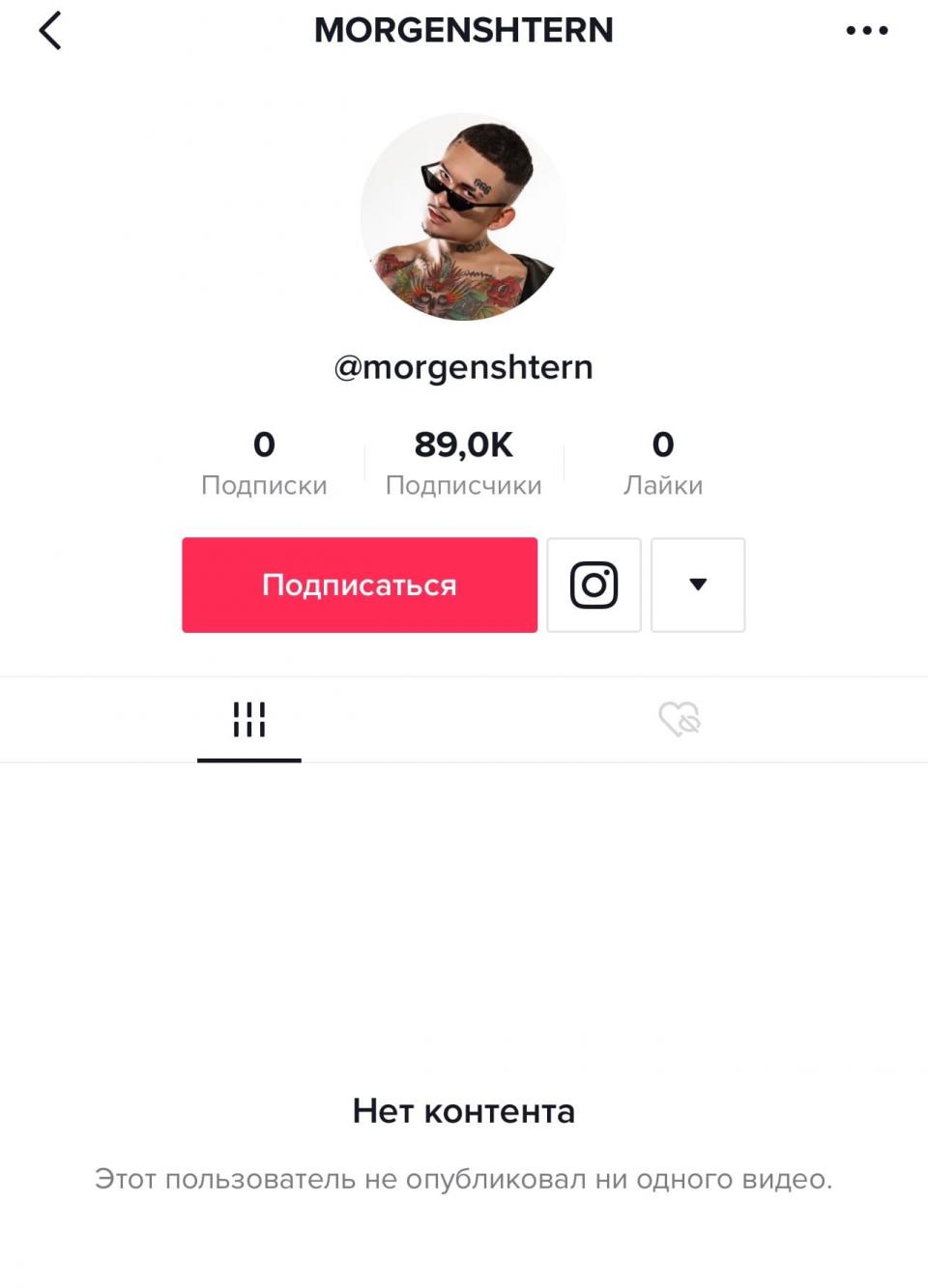928x1288 pixels.
Task: Switch to the videos grid tab
Action: (x=249, y=720)
